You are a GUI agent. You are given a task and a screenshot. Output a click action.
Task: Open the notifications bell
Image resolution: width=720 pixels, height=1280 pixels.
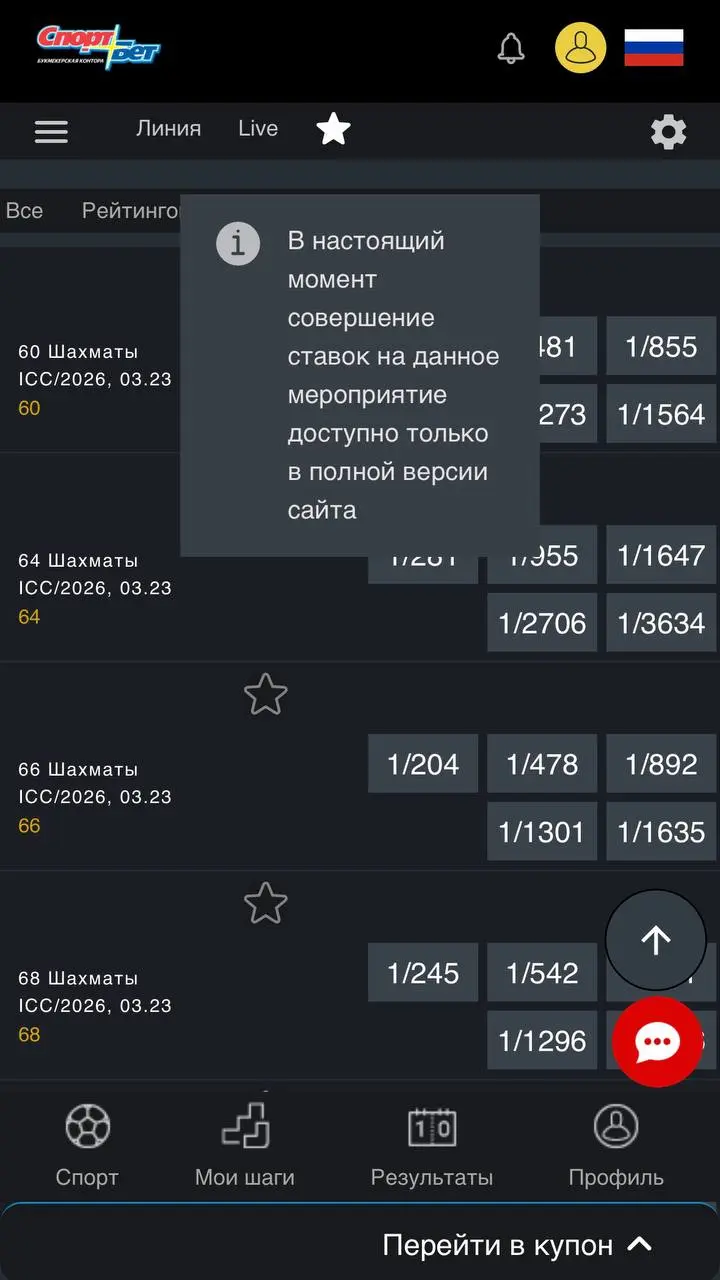tap(510, 48)
